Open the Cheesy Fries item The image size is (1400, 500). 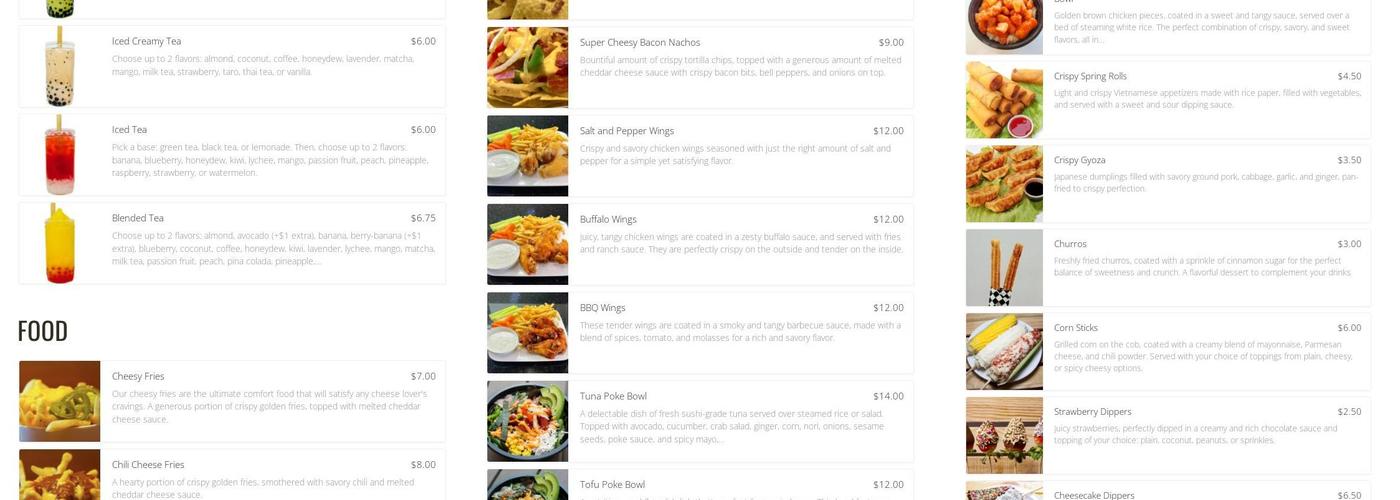tap(232, 401)
